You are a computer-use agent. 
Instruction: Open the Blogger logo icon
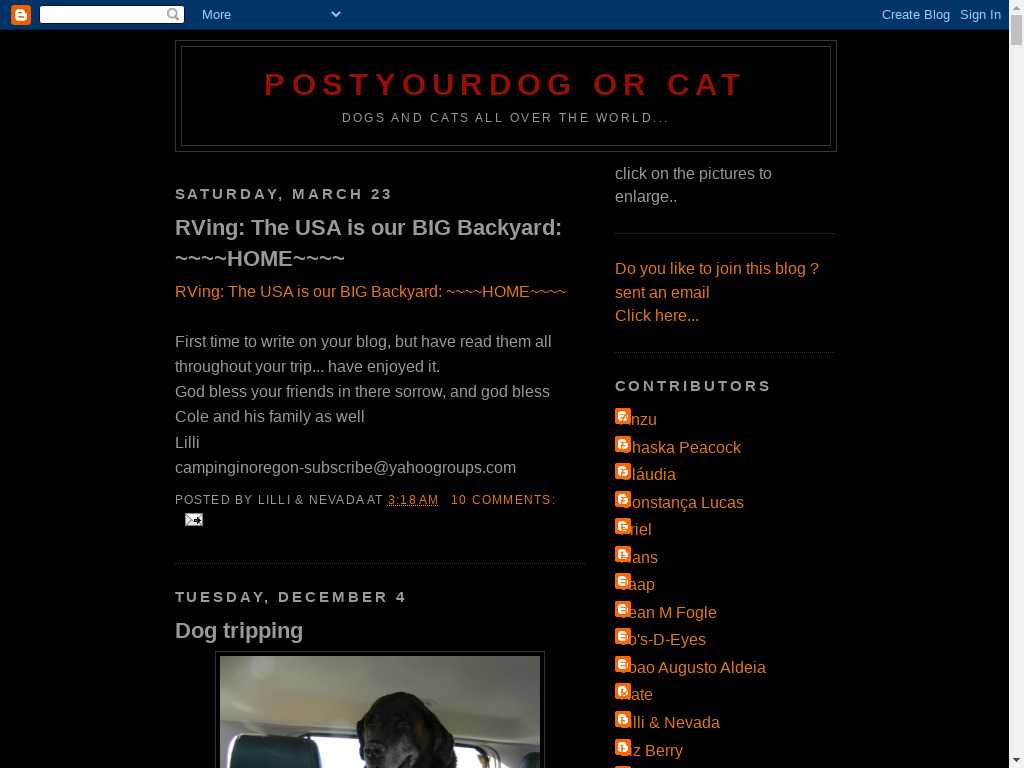[20, 14]
